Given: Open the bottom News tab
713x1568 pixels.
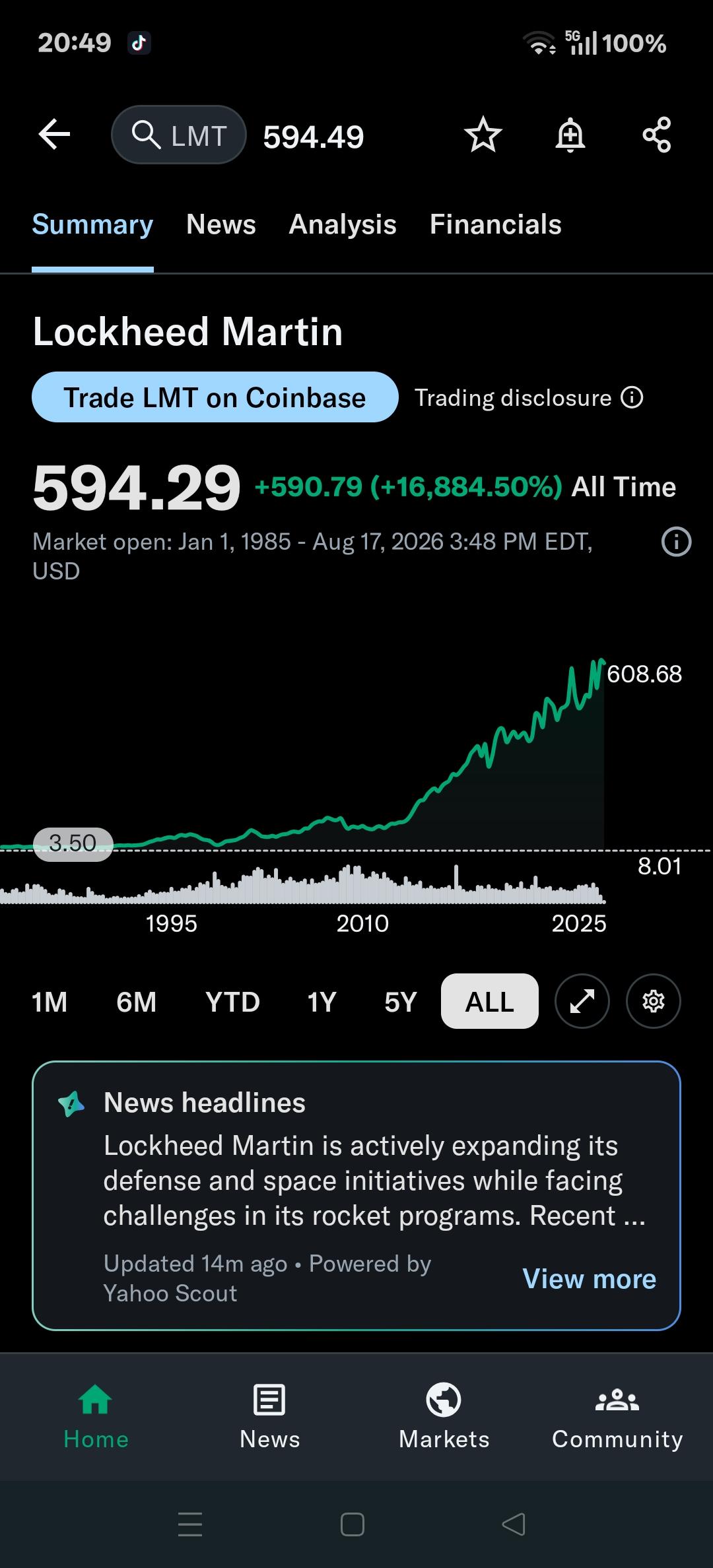Looking at the screenshot, I should (x=270, y=1417).
